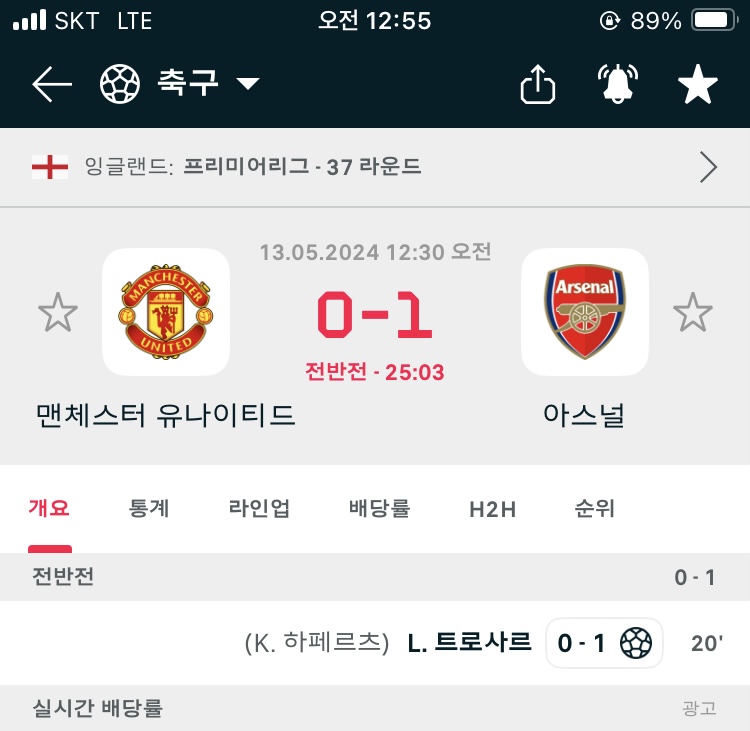Open the Arsenal team page

tap(585, 311)
